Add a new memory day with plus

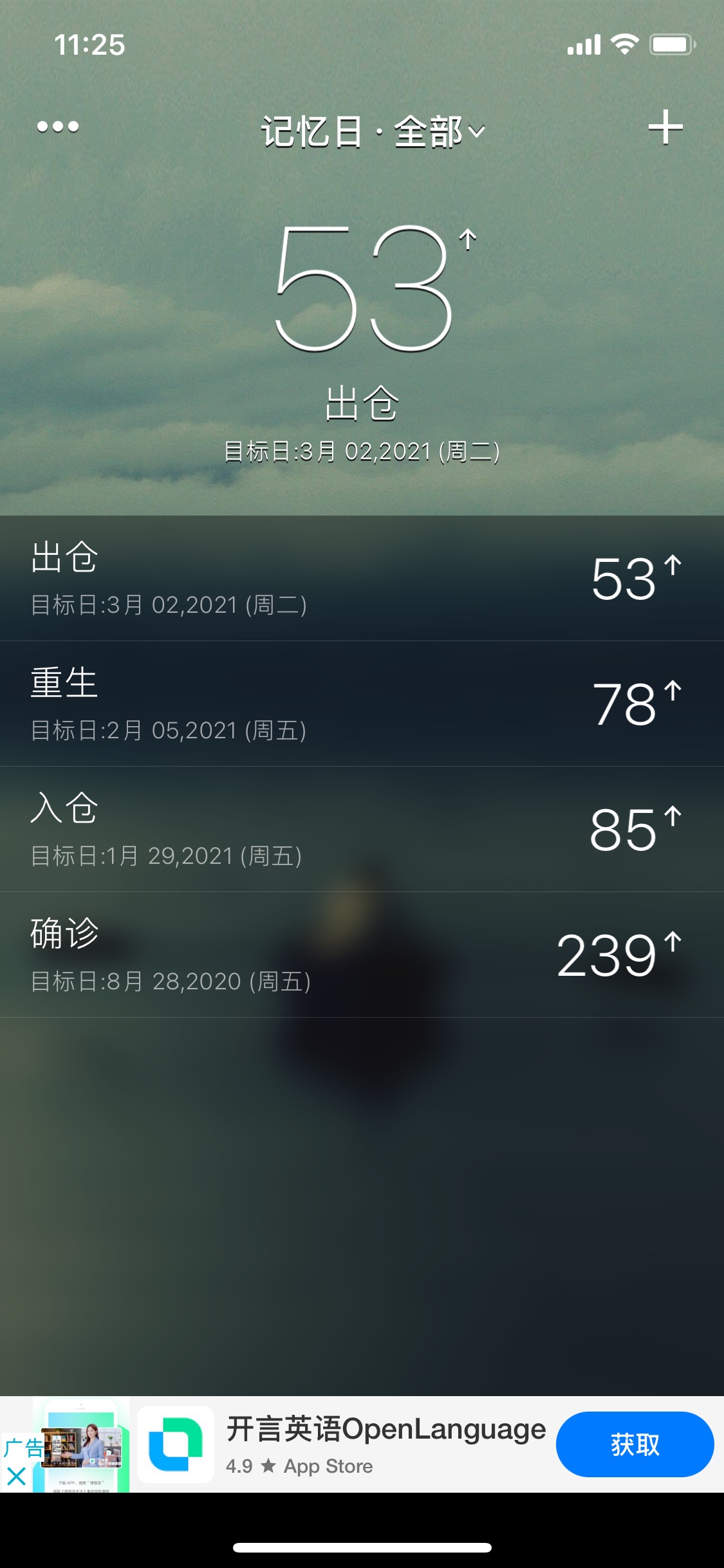(665, 127)
